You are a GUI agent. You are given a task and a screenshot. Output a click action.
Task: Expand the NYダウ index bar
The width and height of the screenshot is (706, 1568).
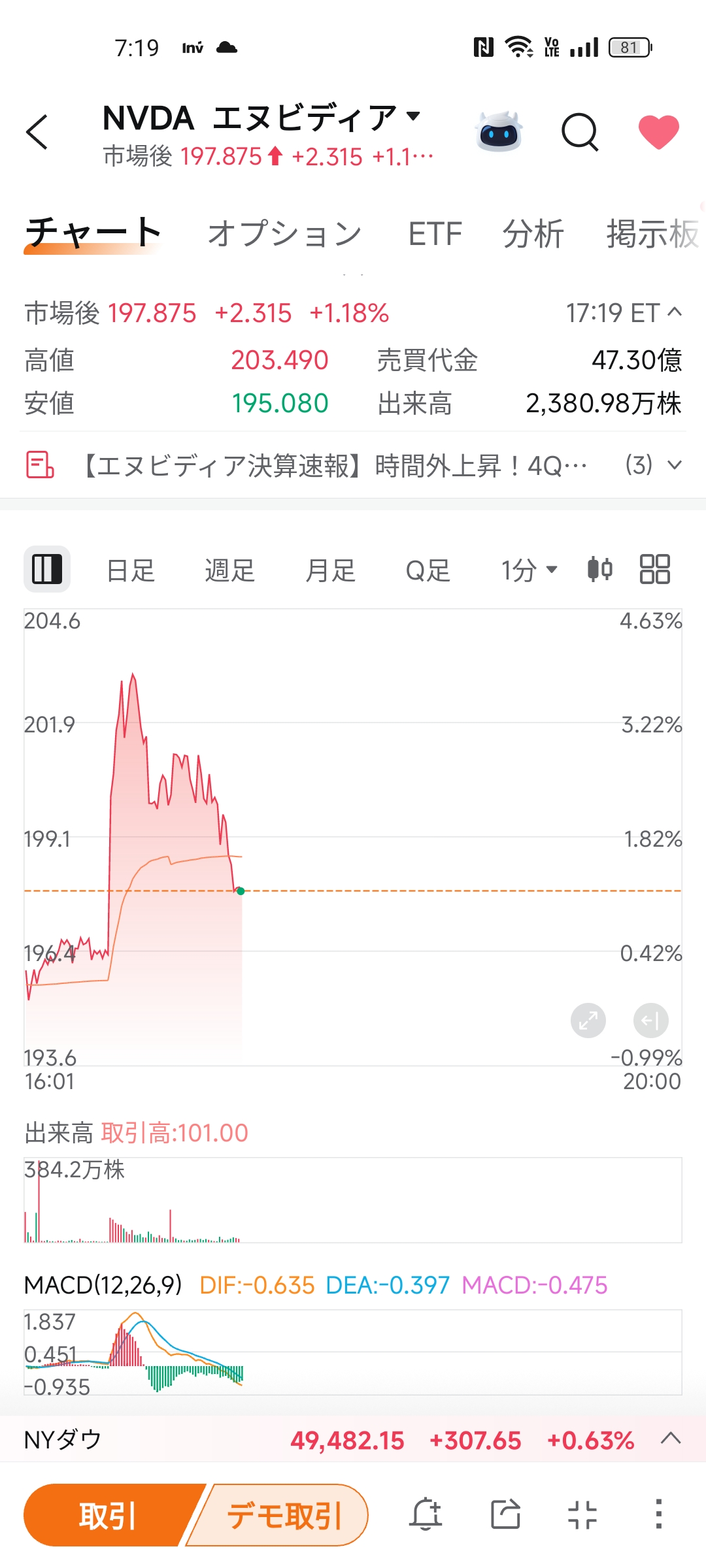(671, 1439)
